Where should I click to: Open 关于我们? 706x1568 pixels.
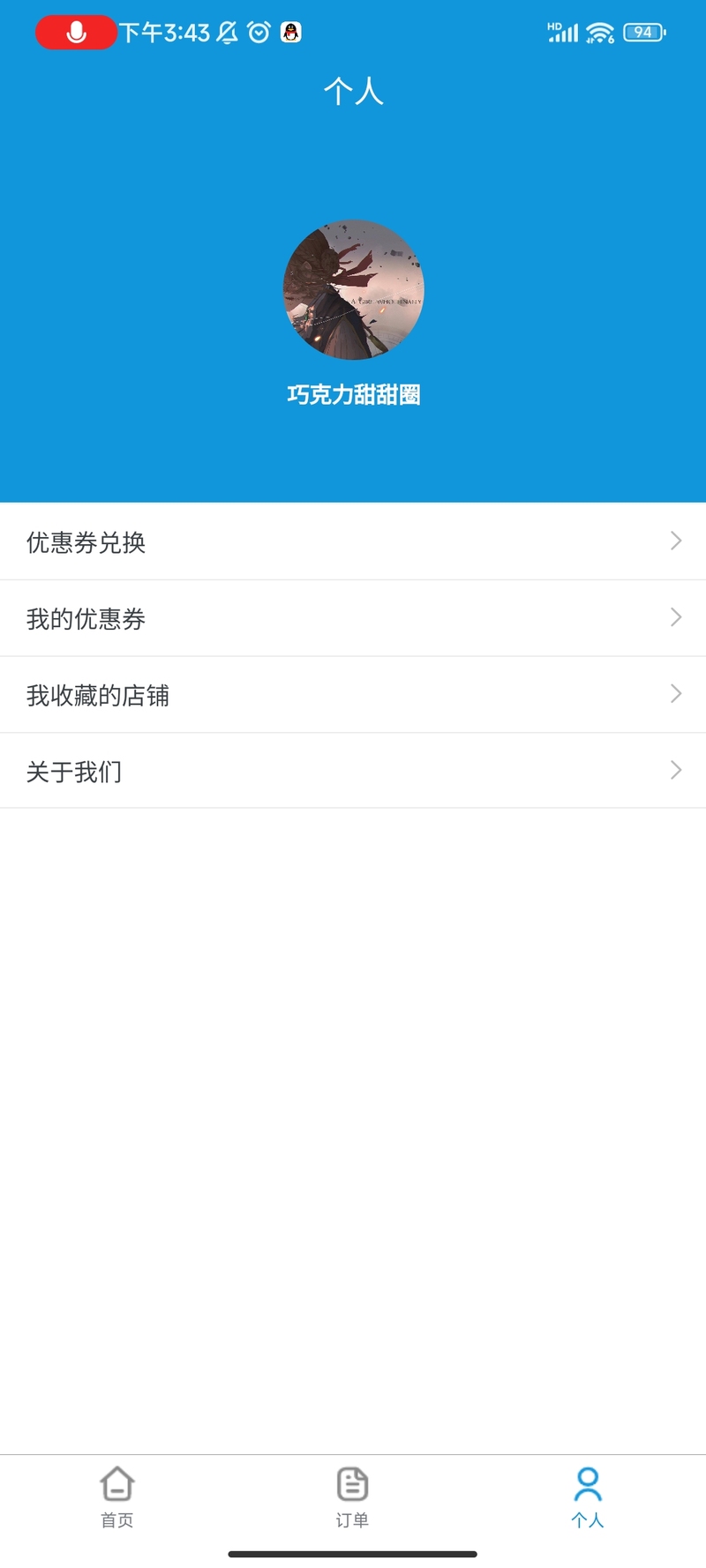click(x=353, y=771)
